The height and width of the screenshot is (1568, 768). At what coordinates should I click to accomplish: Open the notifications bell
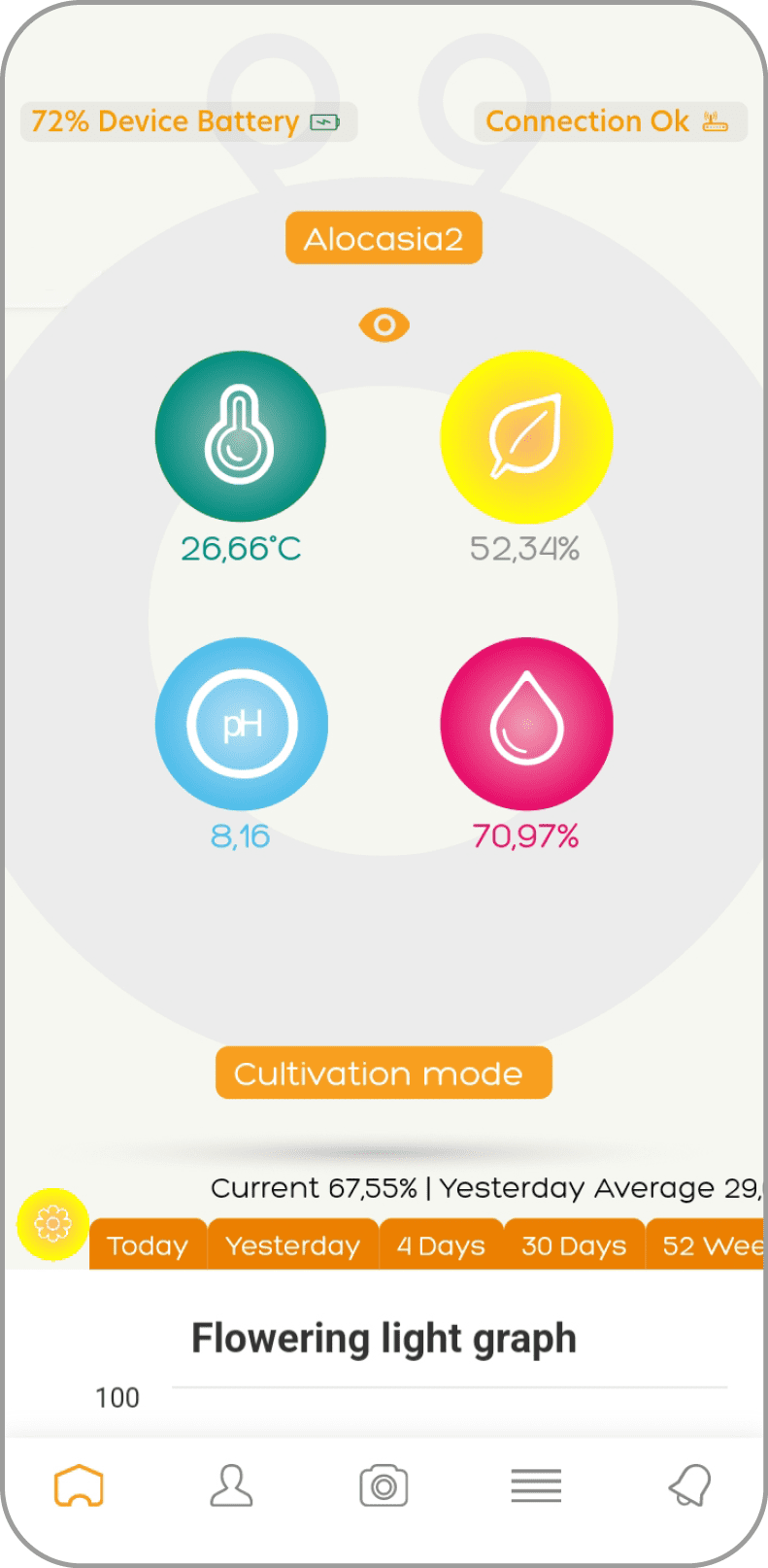pyautogui.click(x=689, y=1485)
